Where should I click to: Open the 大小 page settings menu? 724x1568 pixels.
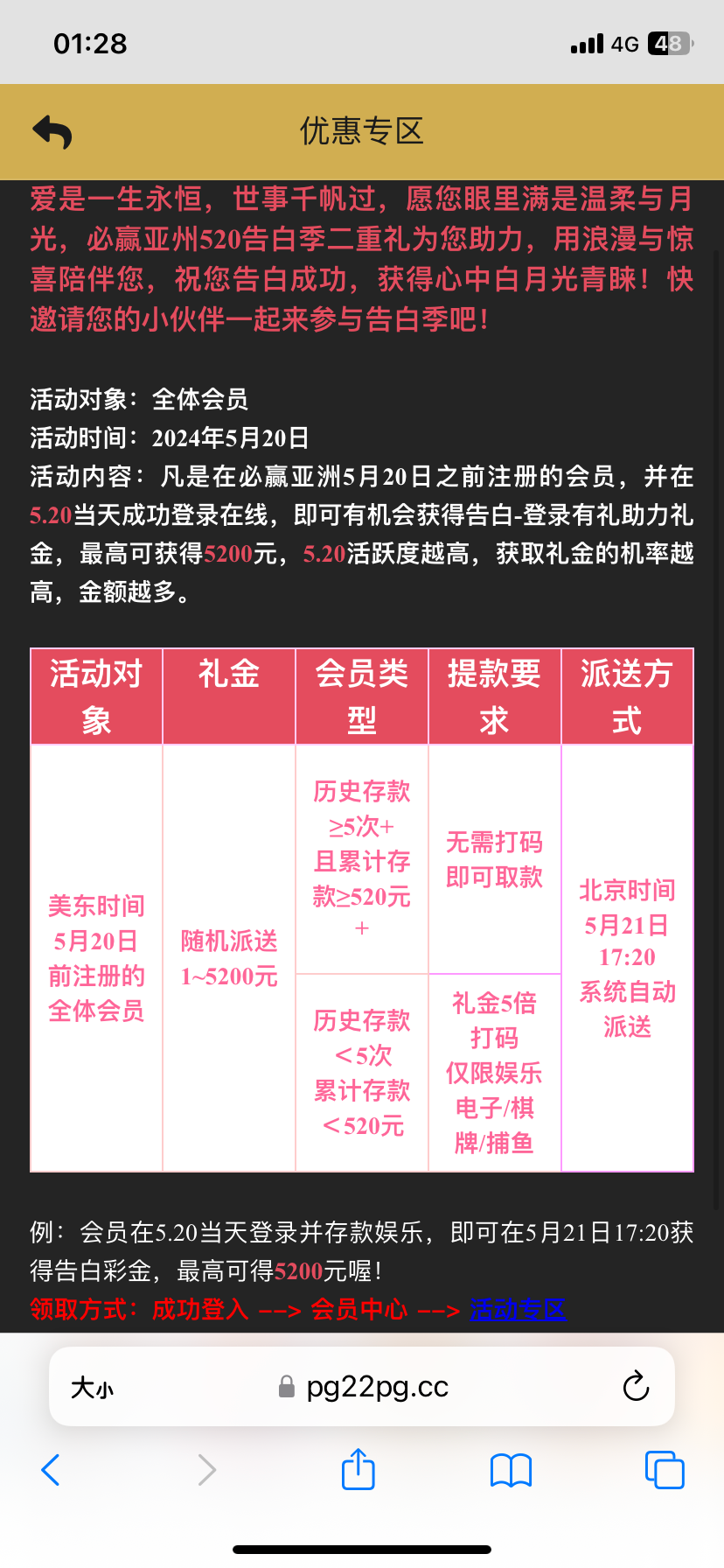[x=92, y=1387]
